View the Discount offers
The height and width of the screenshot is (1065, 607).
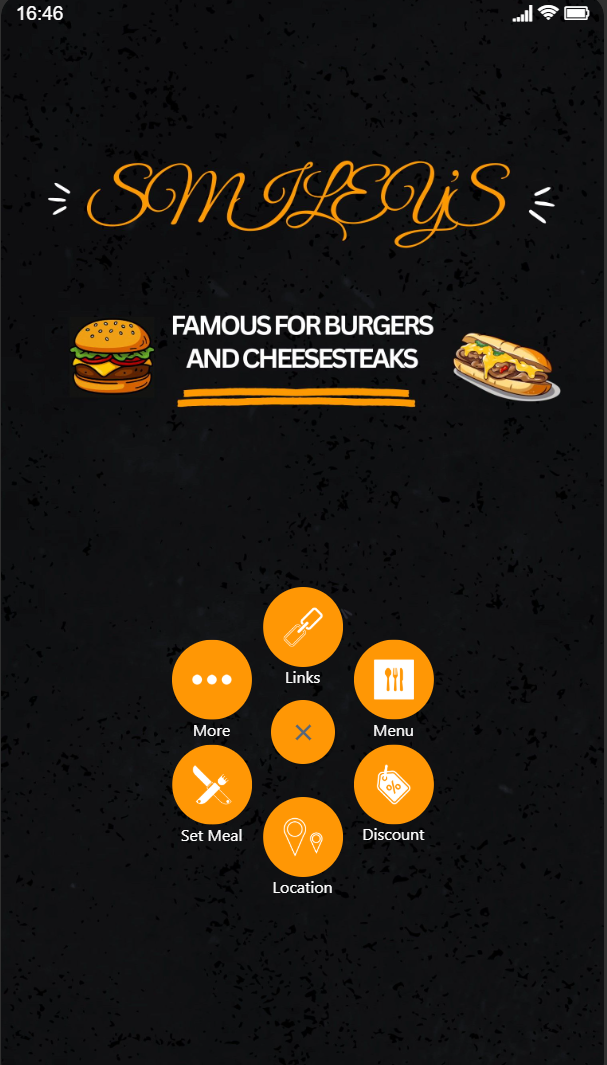393,785
